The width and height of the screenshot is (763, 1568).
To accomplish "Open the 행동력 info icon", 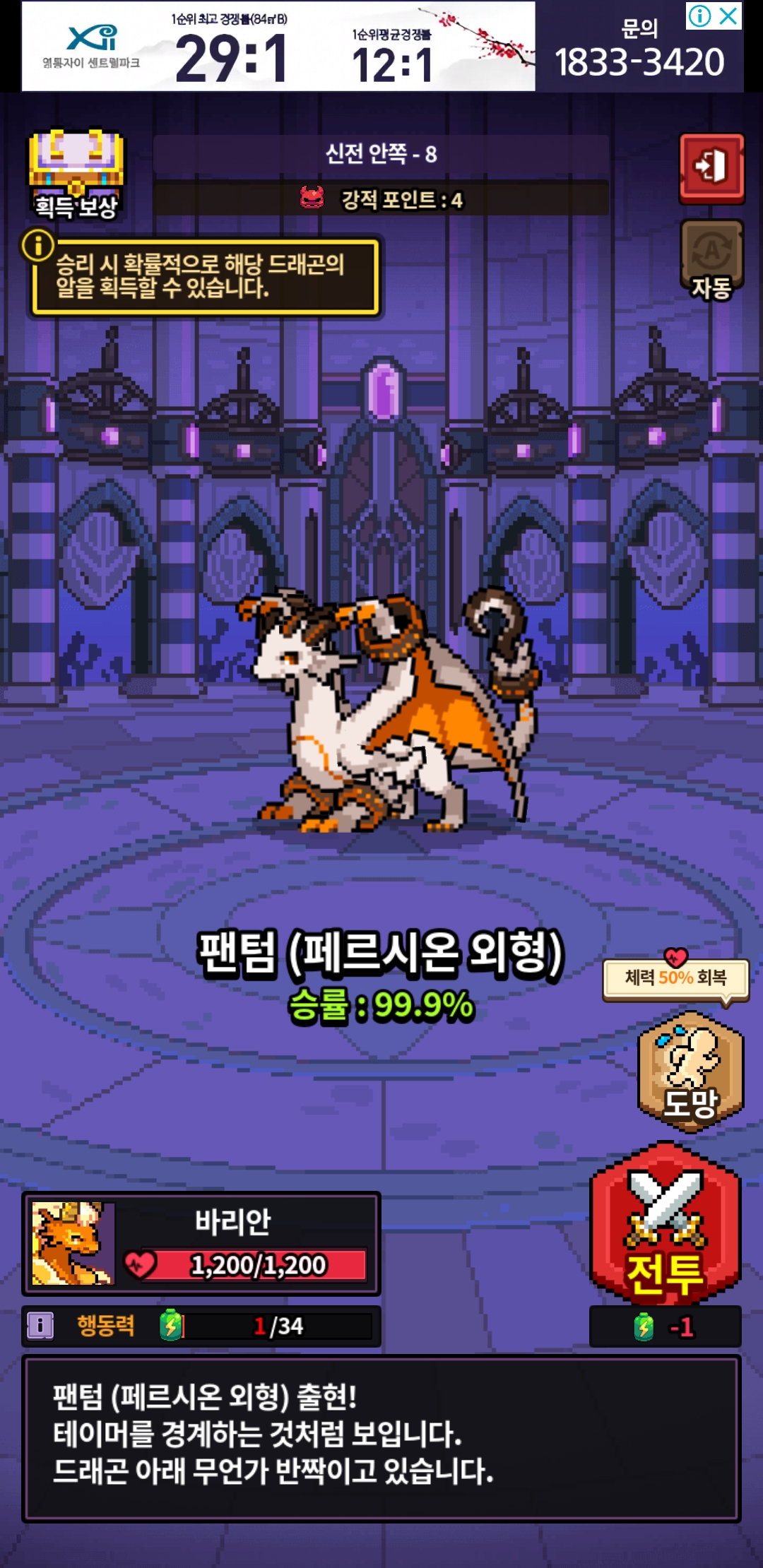I will click(40, 1326).
